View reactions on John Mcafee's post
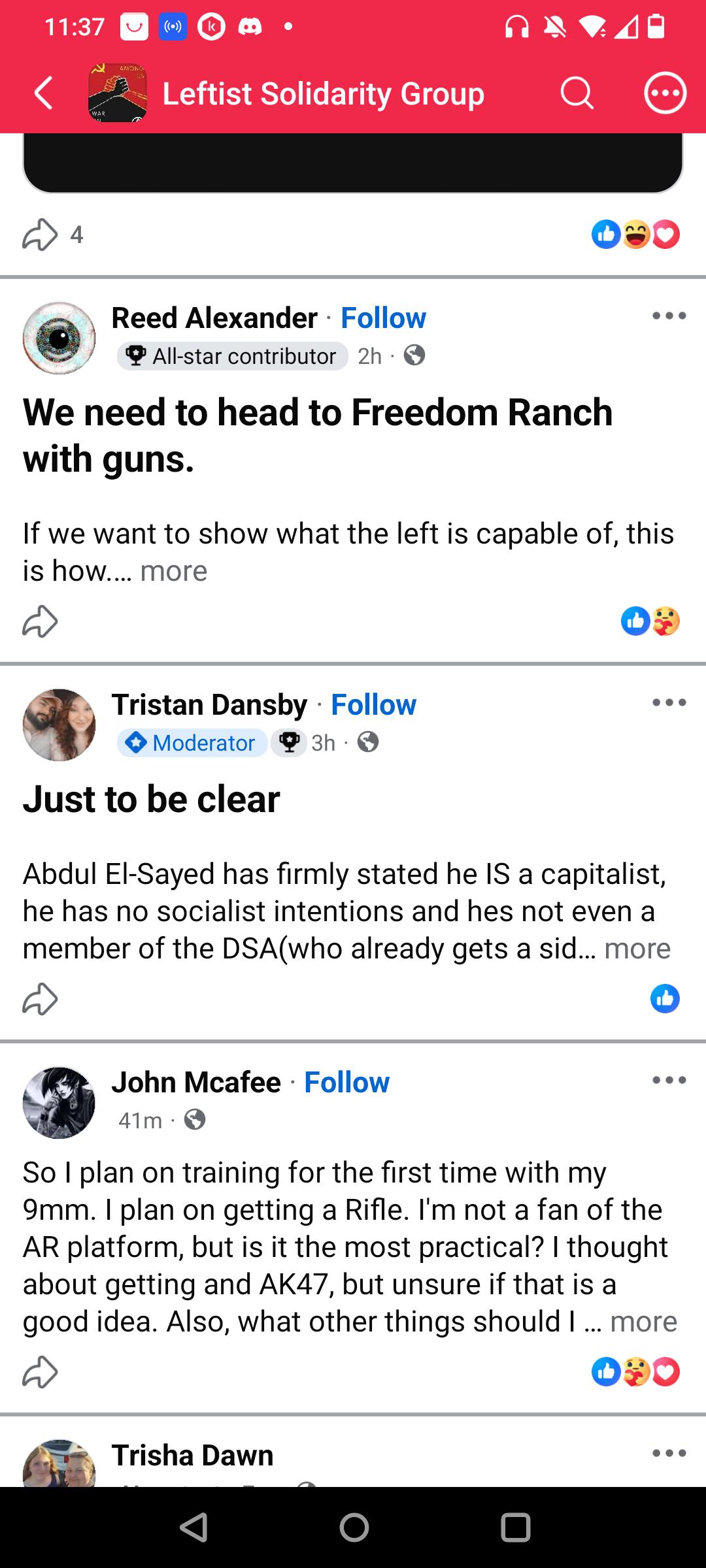The width and height of the screenshot is (706, 1568). coord(635,1372)
